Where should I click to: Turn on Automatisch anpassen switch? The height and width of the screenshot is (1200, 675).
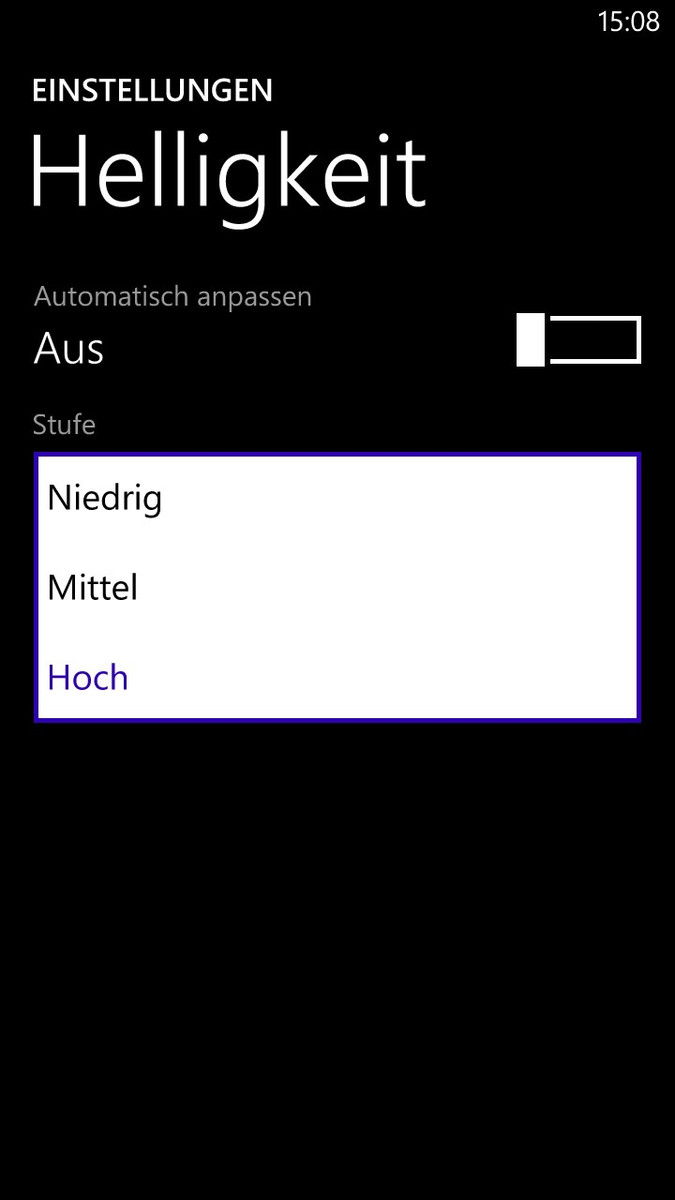578,340
